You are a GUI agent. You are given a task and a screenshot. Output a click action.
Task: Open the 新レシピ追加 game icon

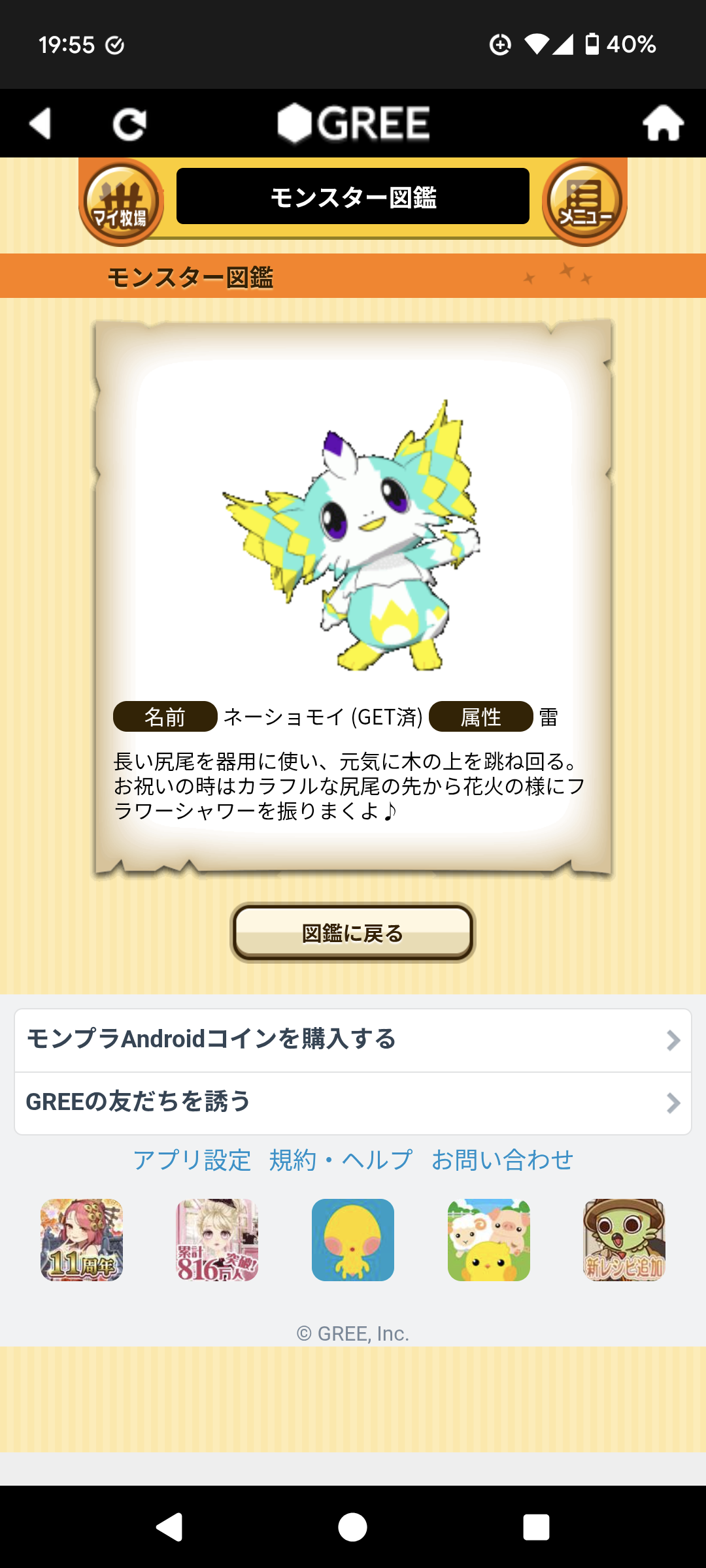pyautogui.click(x=624, y=1239)
